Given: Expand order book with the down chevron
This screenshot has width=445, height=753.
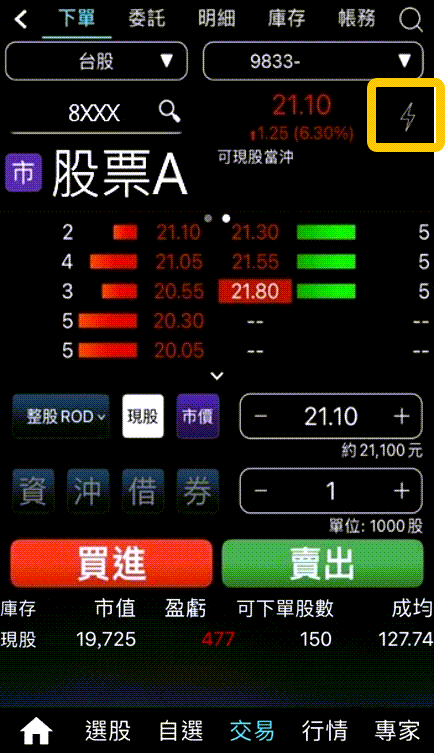Looking at the screenshot, I should 217,376.
